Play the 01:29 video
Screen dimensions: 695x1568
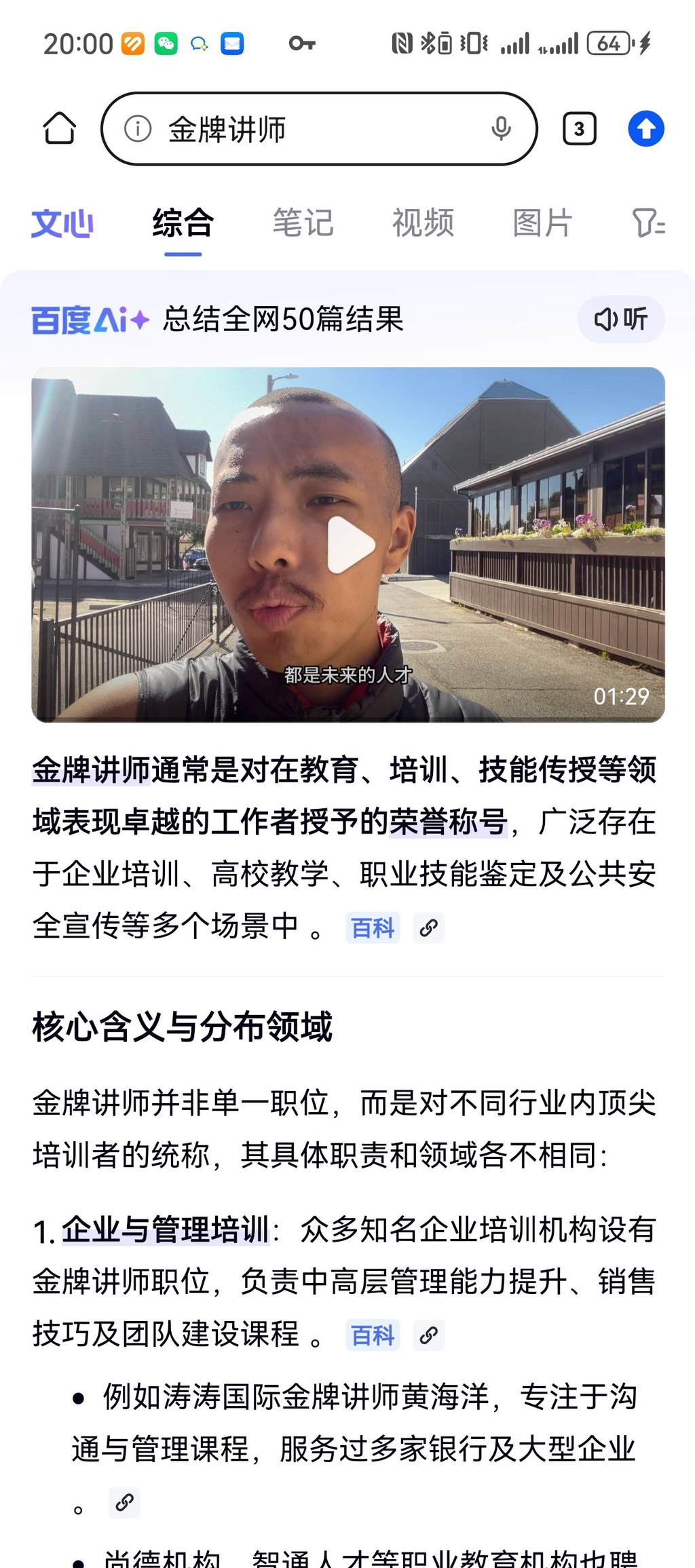click(350, 545)
